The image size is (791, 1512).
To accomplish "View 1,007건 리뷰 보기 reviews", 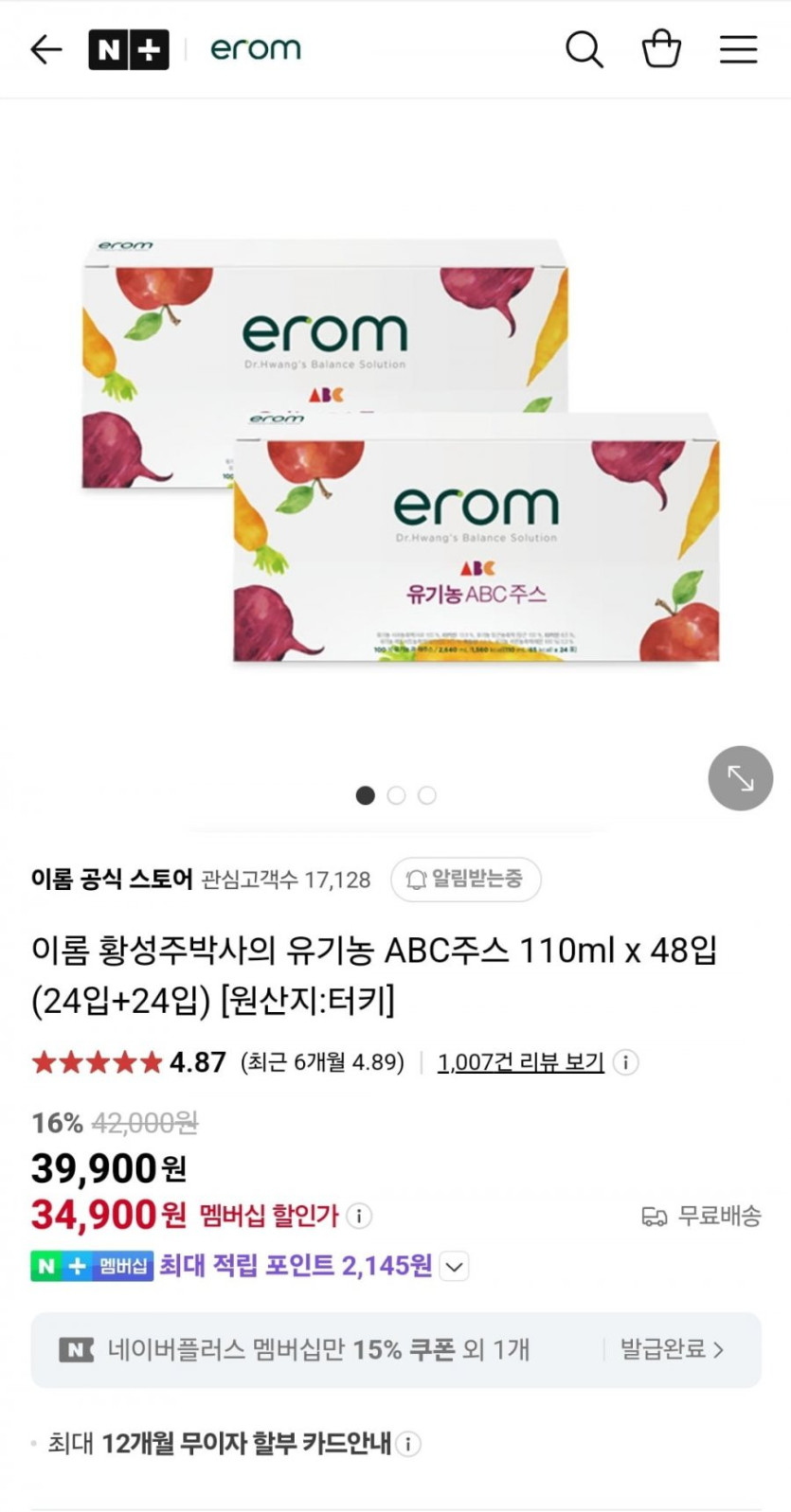I will [x=520, y=1062].
